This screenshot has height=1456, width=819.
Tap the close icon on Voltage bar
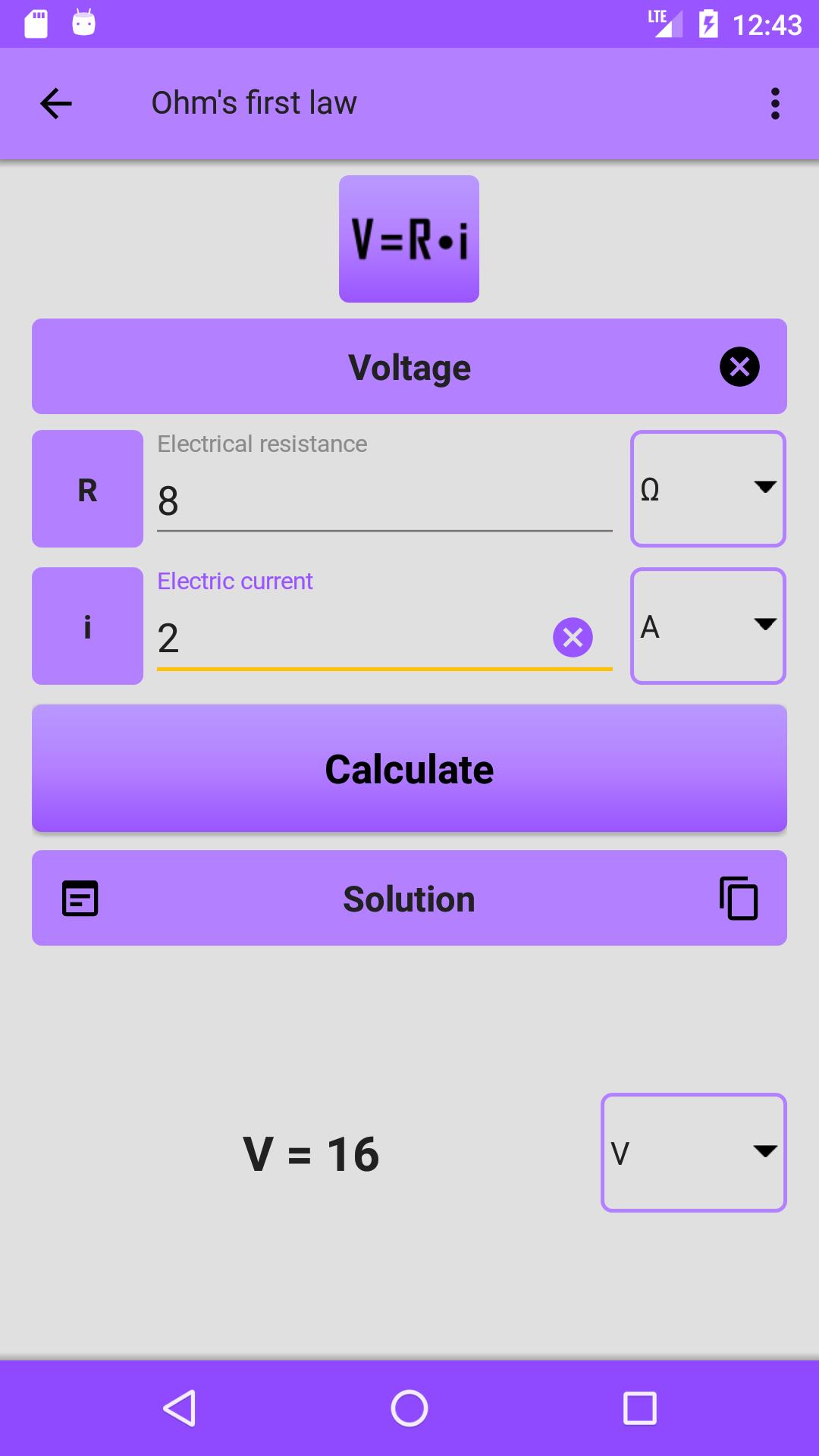click(x=739, y=367)
